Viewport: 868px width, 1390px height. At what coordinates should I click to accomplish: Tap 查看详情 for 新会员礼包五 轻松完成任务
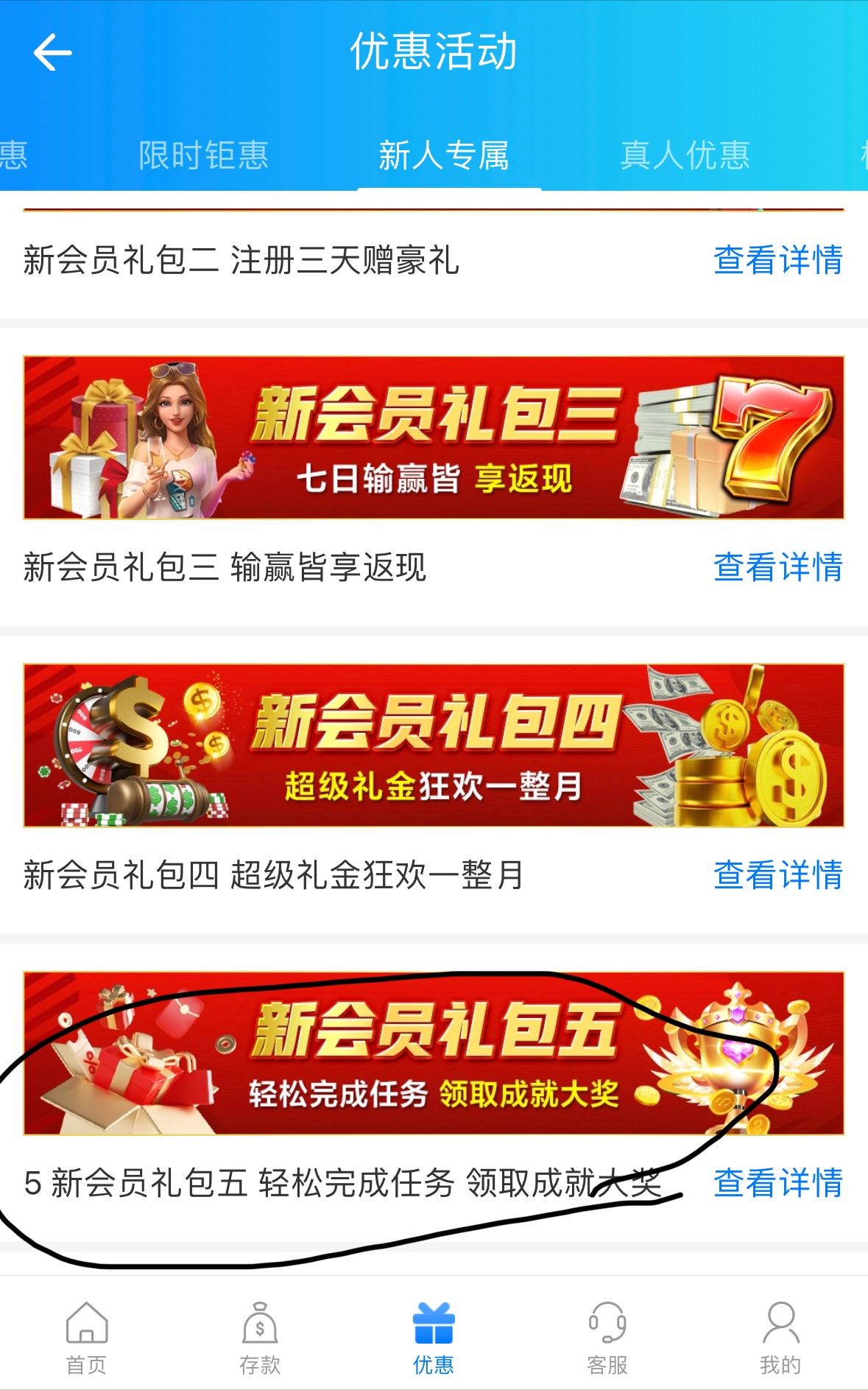coord(777,1183)
